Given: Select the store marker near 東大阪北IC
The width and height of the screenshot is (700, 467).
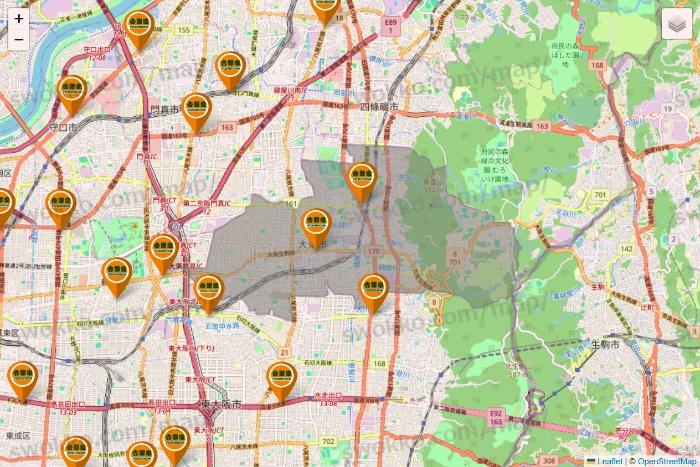Looking at the screenshot, I should click(x=209, y=294).
